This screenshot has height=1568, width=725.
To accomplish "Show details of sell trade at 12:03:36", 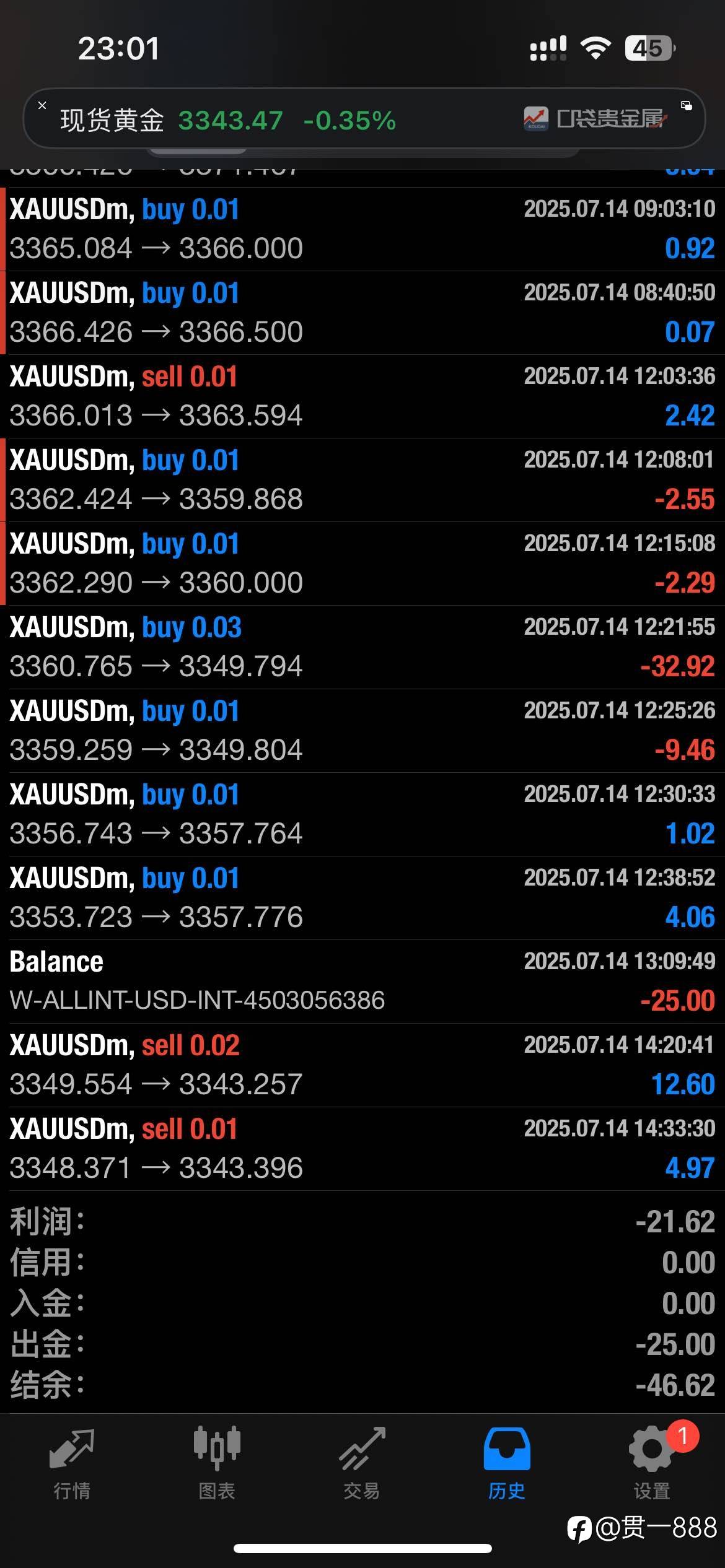I will [x=362, y=396].
